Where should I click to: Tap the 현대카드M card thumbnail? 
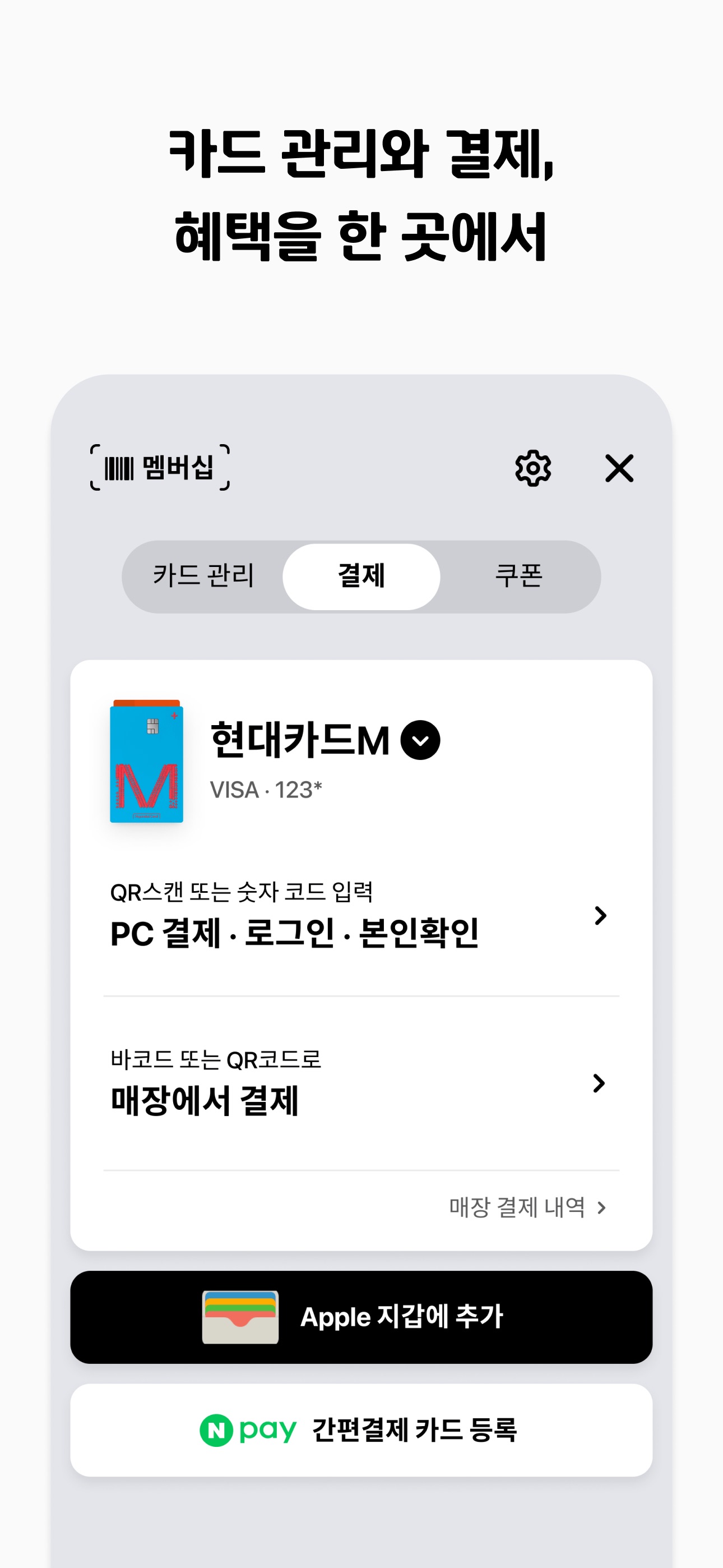pyautogui.click(x=148, y=762)
